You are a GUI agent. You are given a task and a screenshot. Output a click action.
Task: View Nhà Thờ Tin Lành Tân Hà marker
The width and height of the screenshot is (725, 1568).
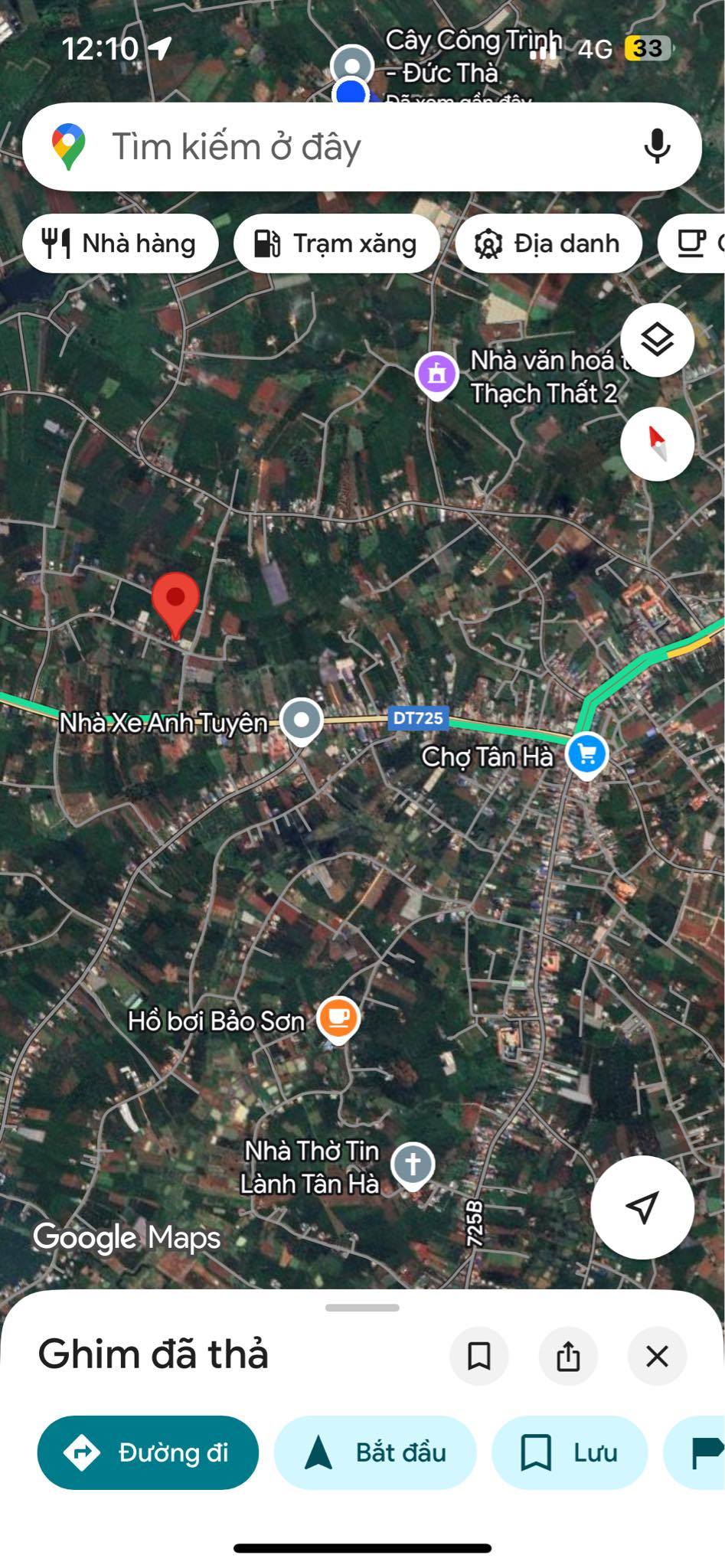[x=413, y=1165]
